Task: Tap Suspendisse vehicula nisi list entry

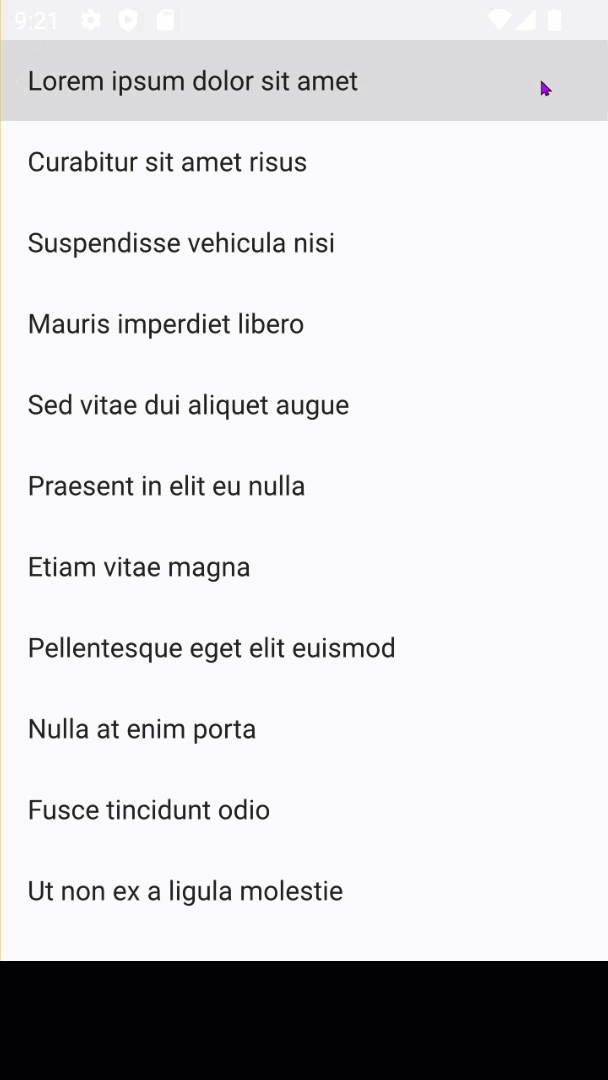Action: click(x=181, y=243)
